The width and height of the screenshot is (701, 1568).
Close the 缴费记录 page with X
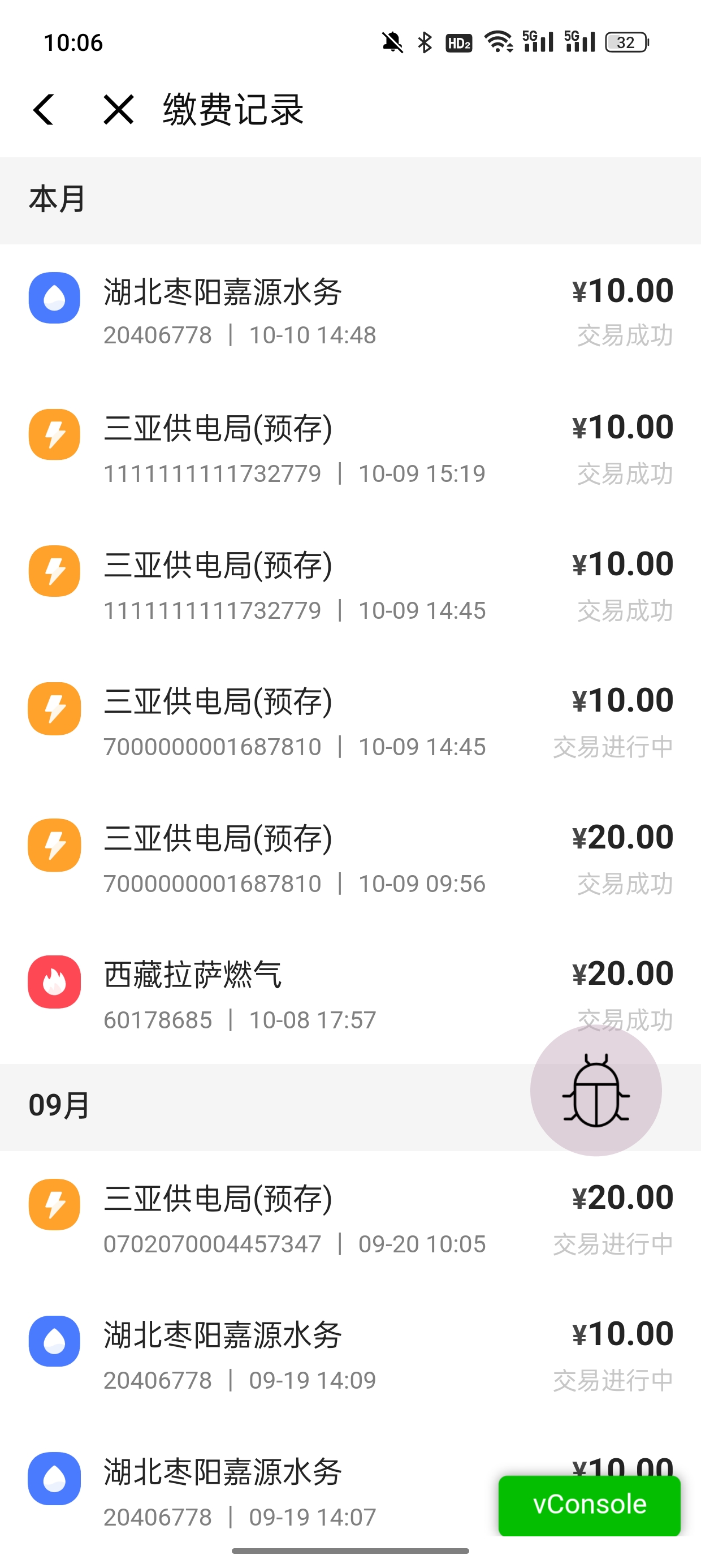click(118, 110)
